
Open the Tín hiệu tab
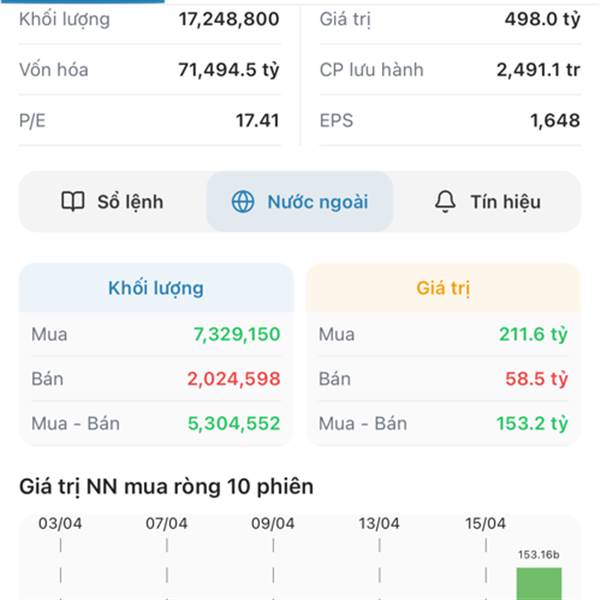[x=487, y=202]
